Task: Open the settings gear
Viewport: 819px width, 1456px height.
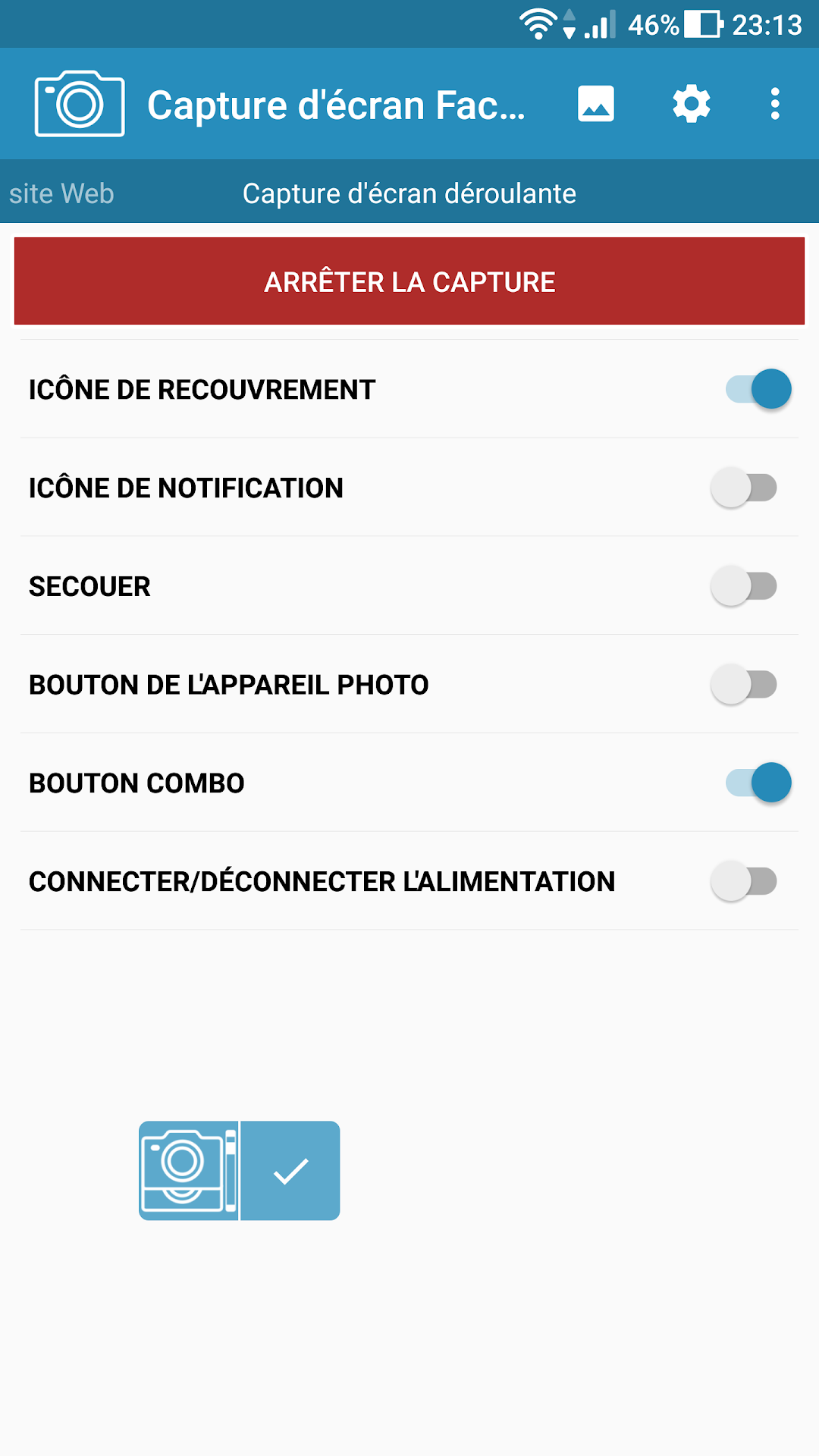Action: click(692, 104)
